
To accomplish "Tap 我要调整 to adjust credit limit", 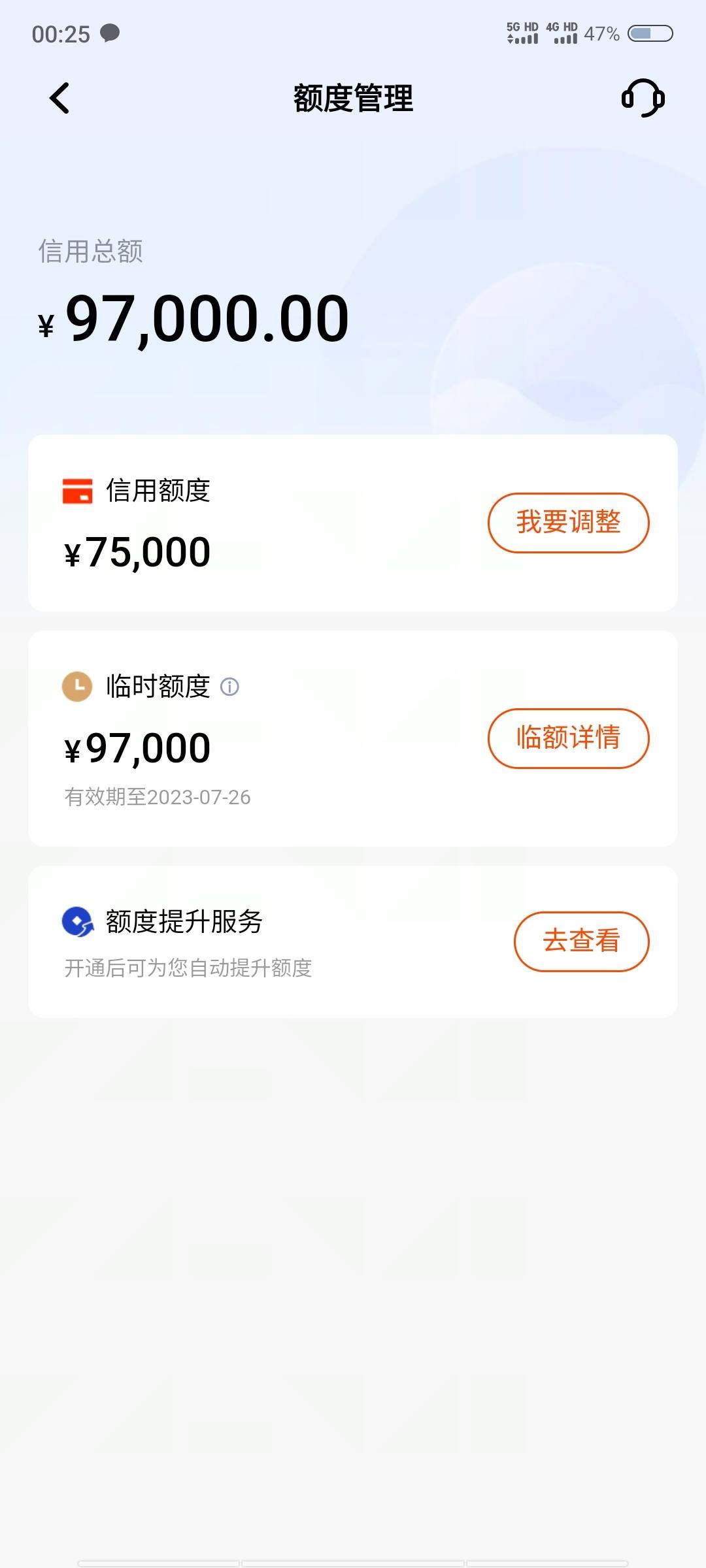I will coord(568,523).
